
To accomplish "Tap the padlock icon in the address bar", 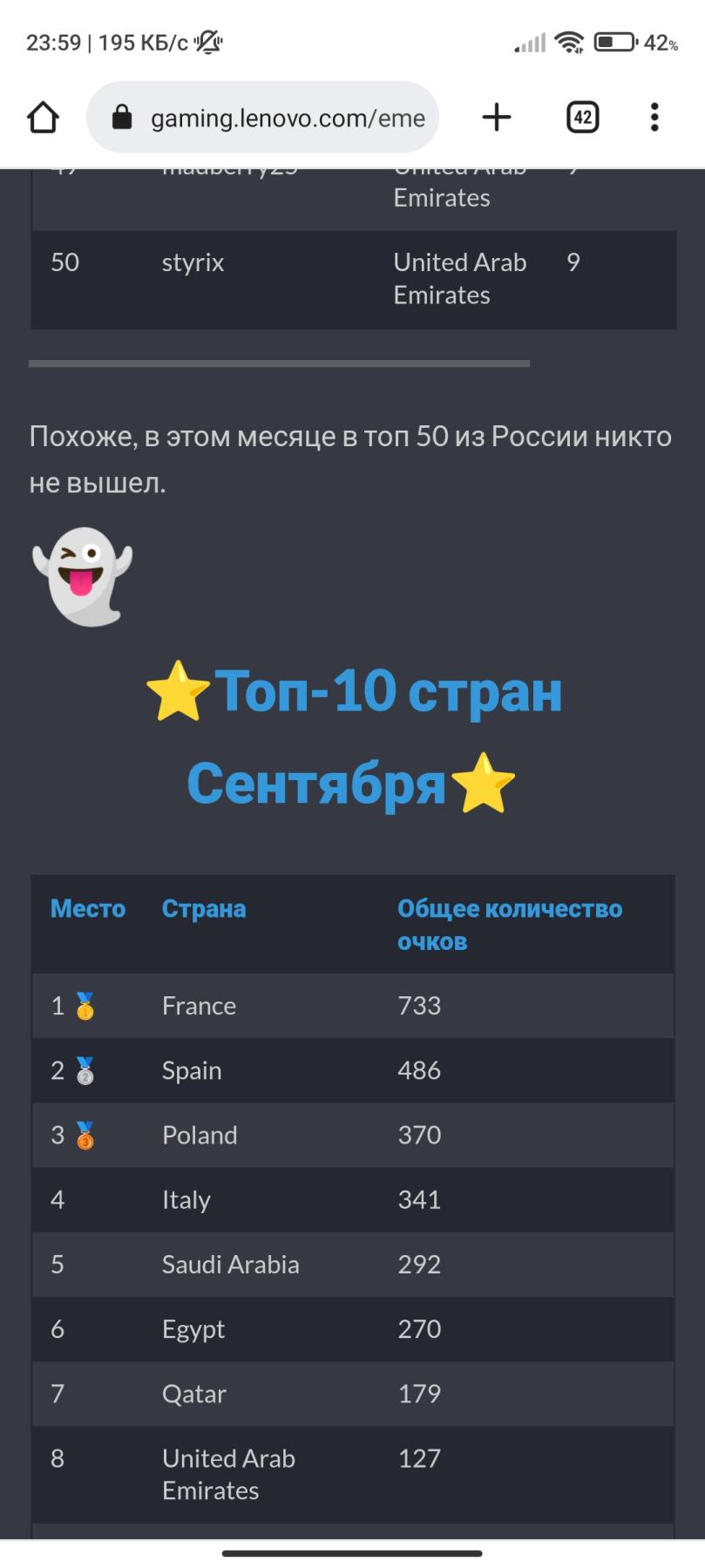I will [122, 117].
